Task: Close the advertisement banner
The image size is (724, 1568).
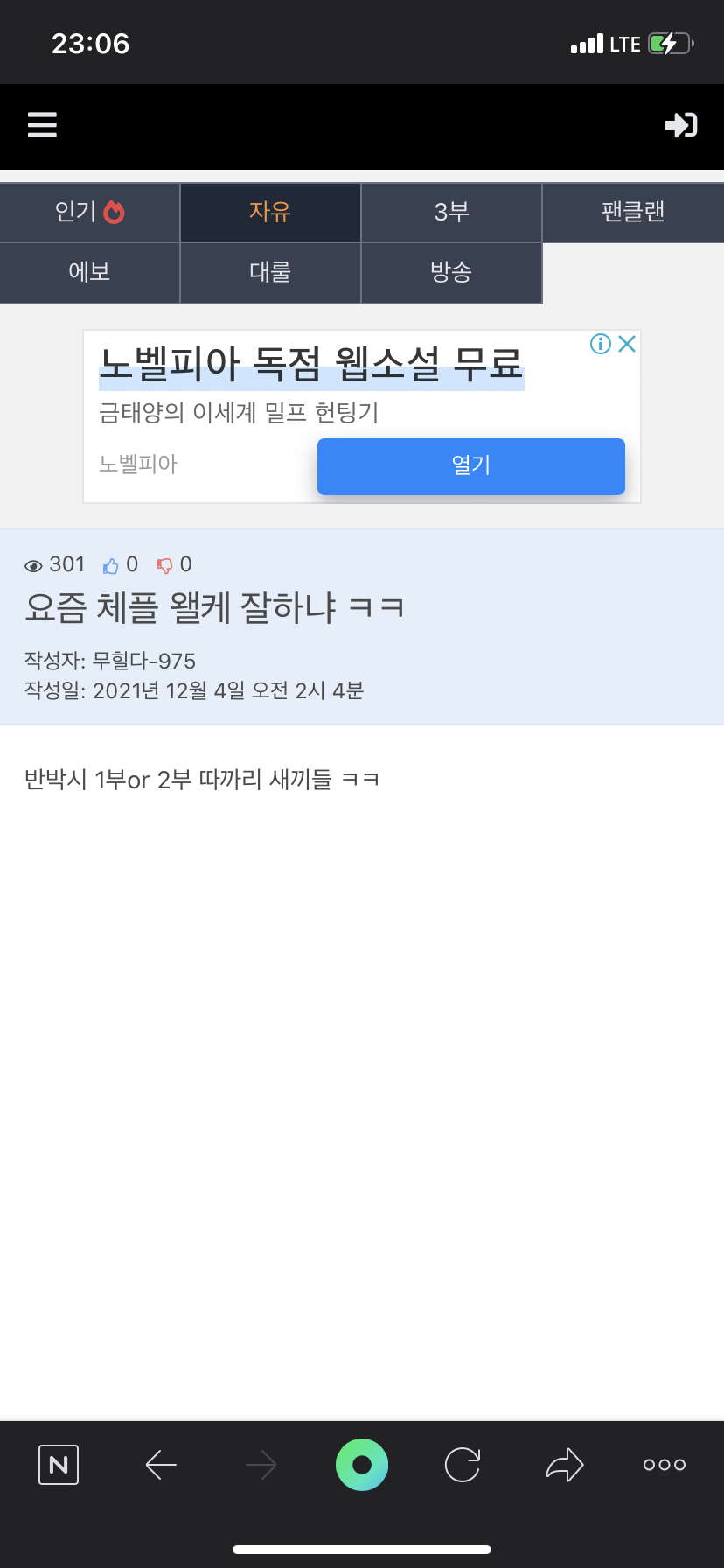Action: coord(627,344)
